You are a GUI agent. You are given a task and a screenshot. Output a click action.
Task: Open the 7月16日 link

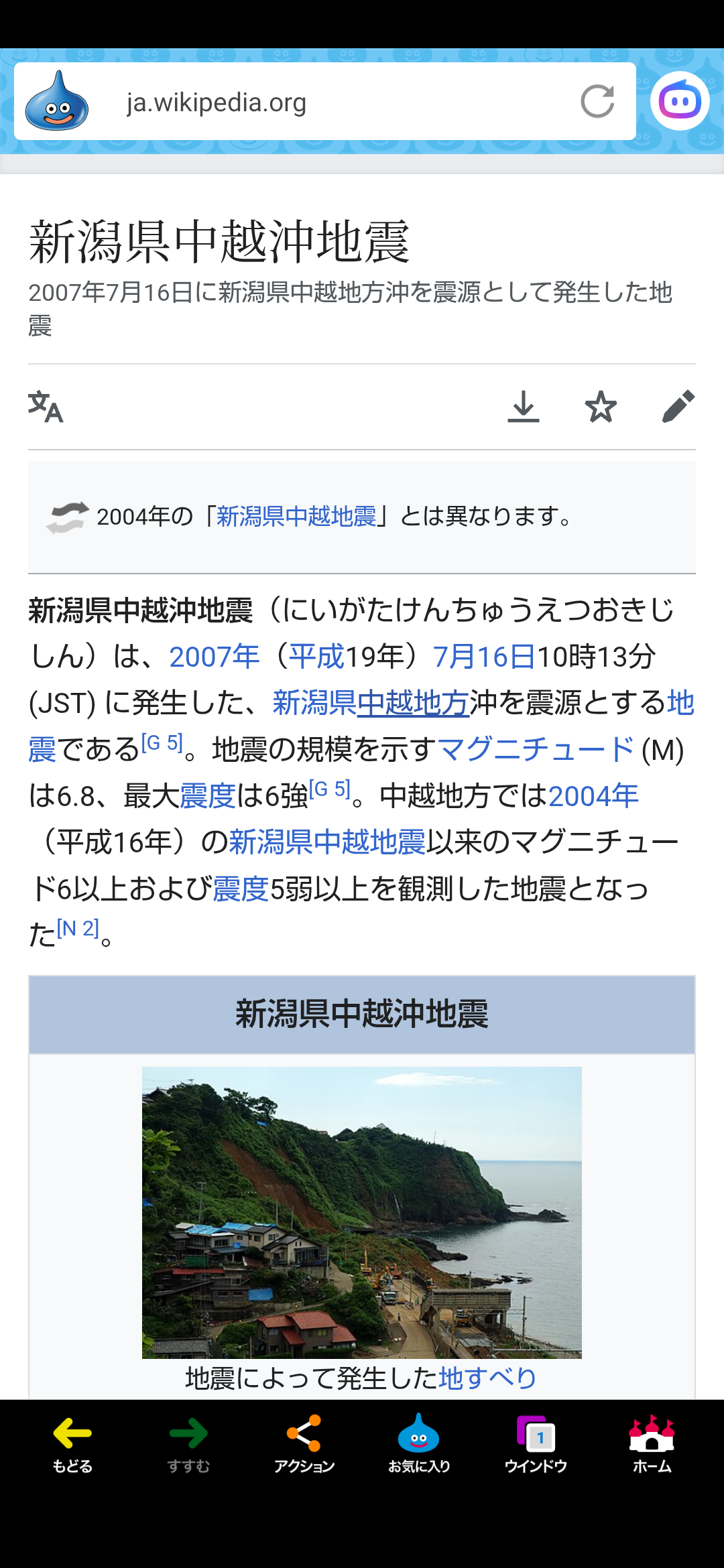click(483, 657)
